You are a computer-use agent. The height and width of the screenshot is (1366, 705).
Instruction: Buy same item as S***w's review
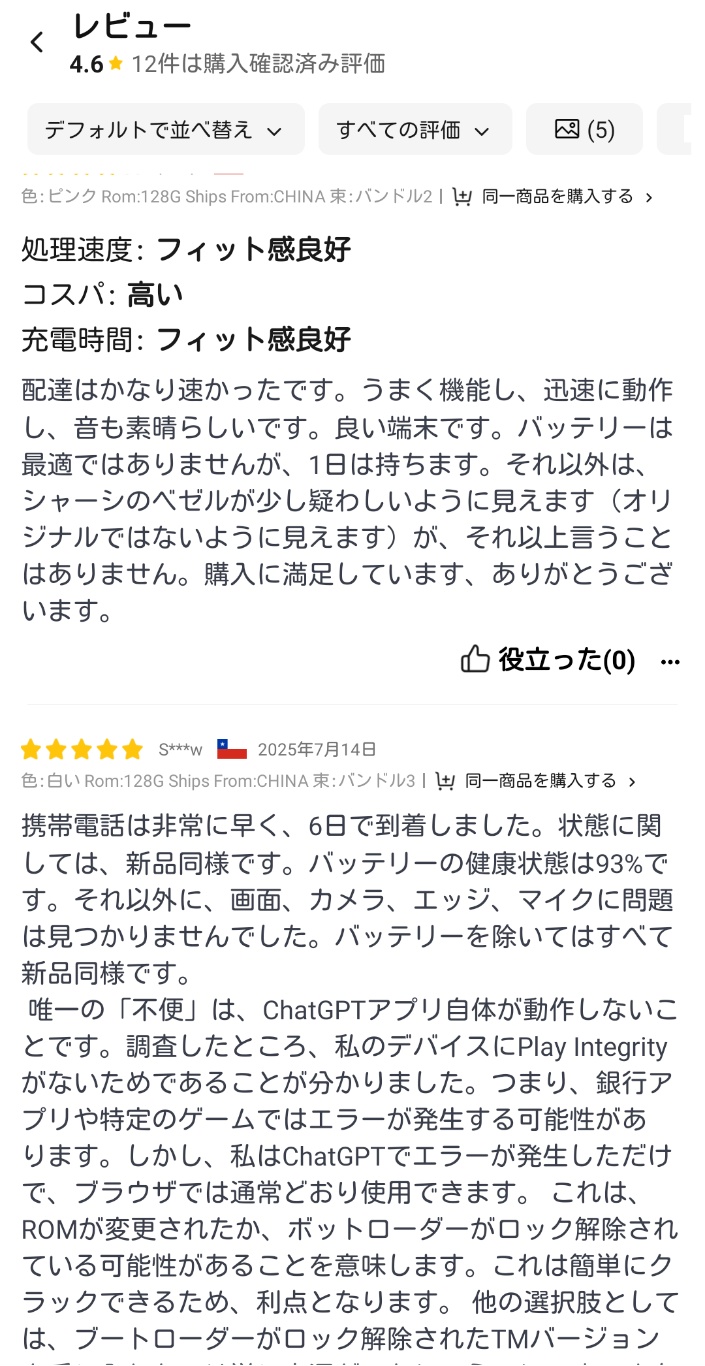click(x=537, y=781)
